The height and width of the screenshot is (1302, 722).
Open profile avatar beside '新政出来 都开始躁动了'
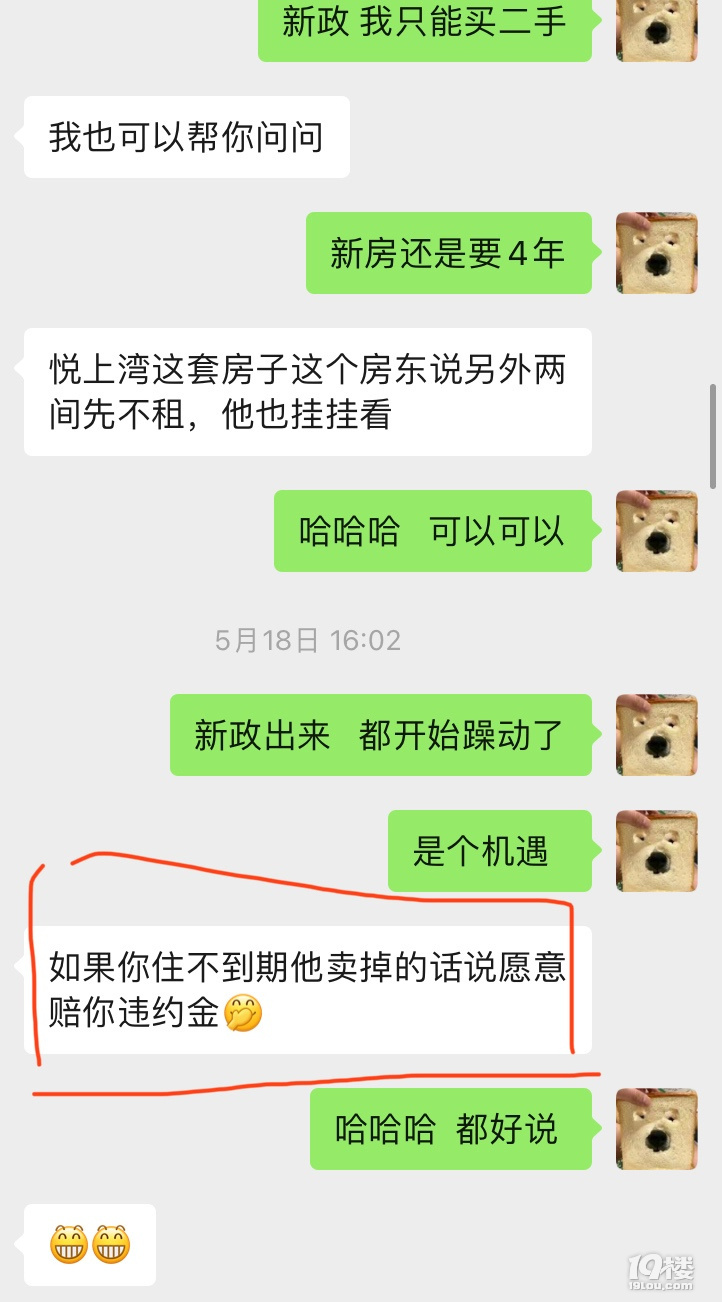point(657,735)
